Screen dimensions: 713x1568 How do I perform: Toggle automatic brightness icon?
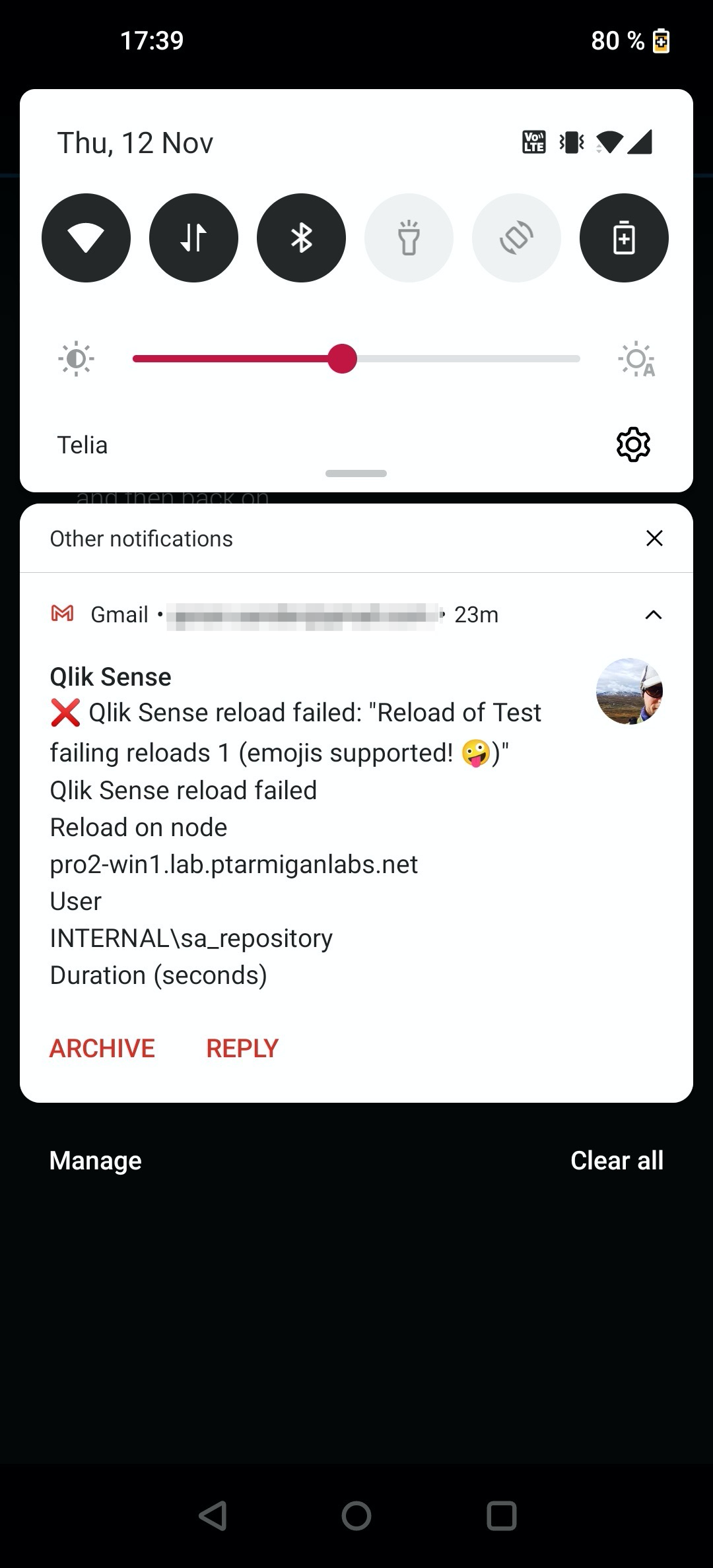tap(637, 360)
